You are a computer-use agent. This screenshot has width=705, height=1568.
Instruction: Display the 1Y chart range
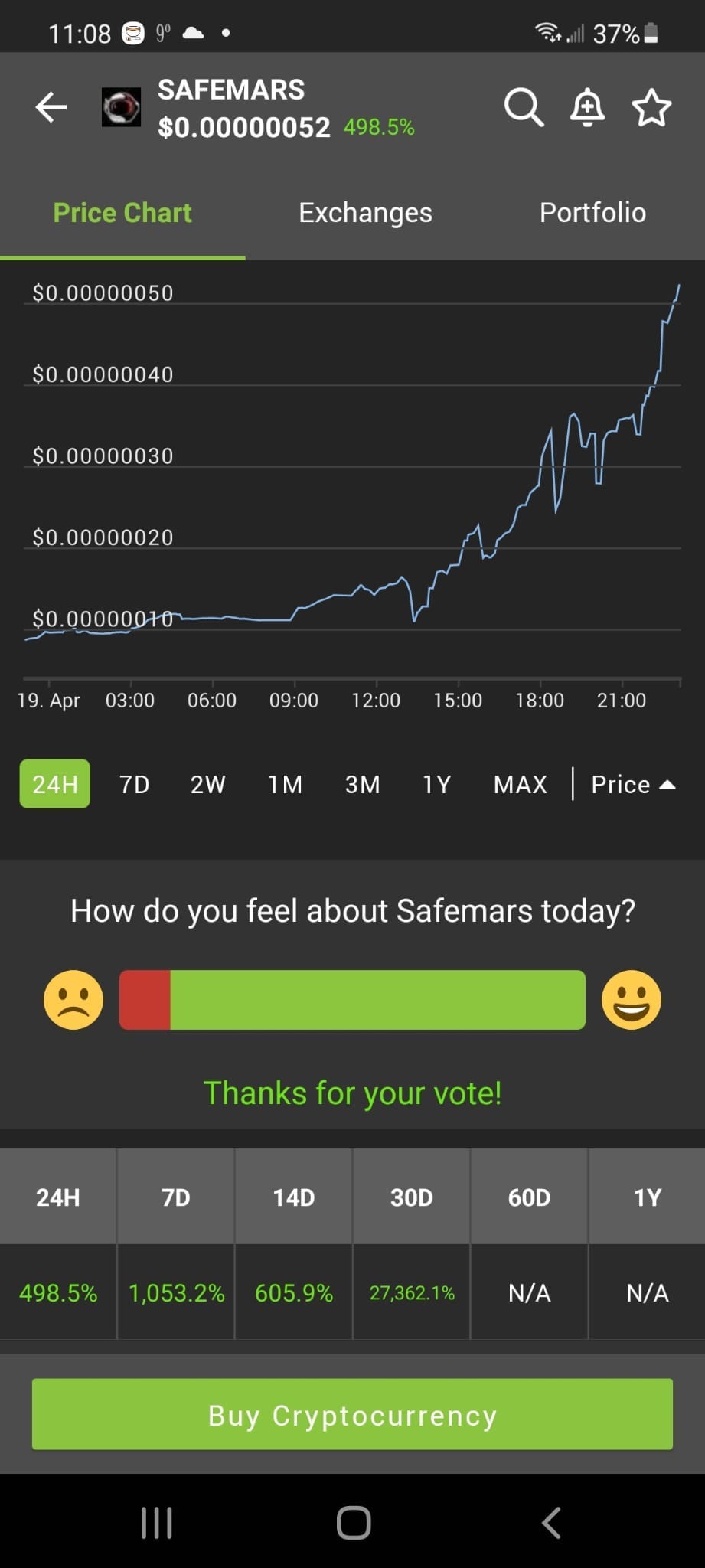(x=437, y=784)
